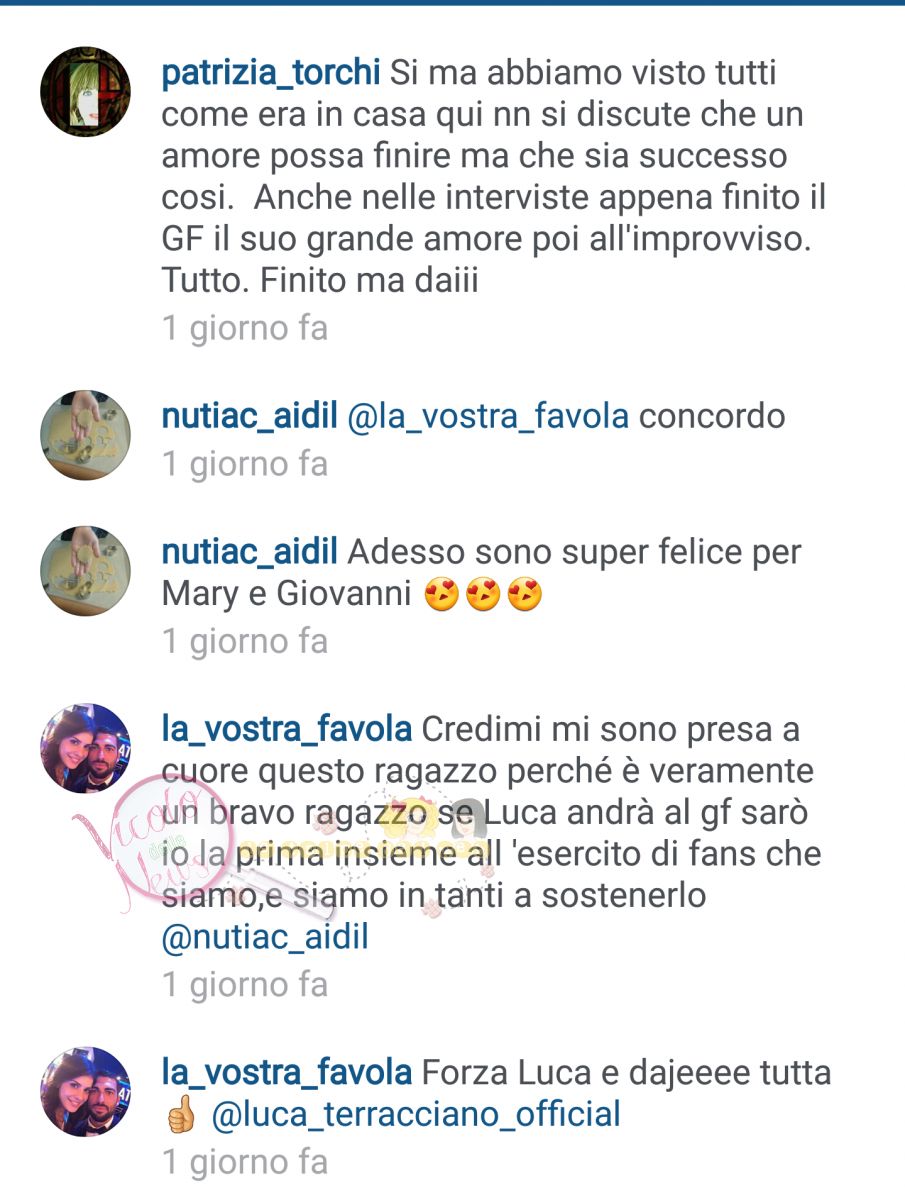Open patrizia_torchi's profile from username

[270, 72]
